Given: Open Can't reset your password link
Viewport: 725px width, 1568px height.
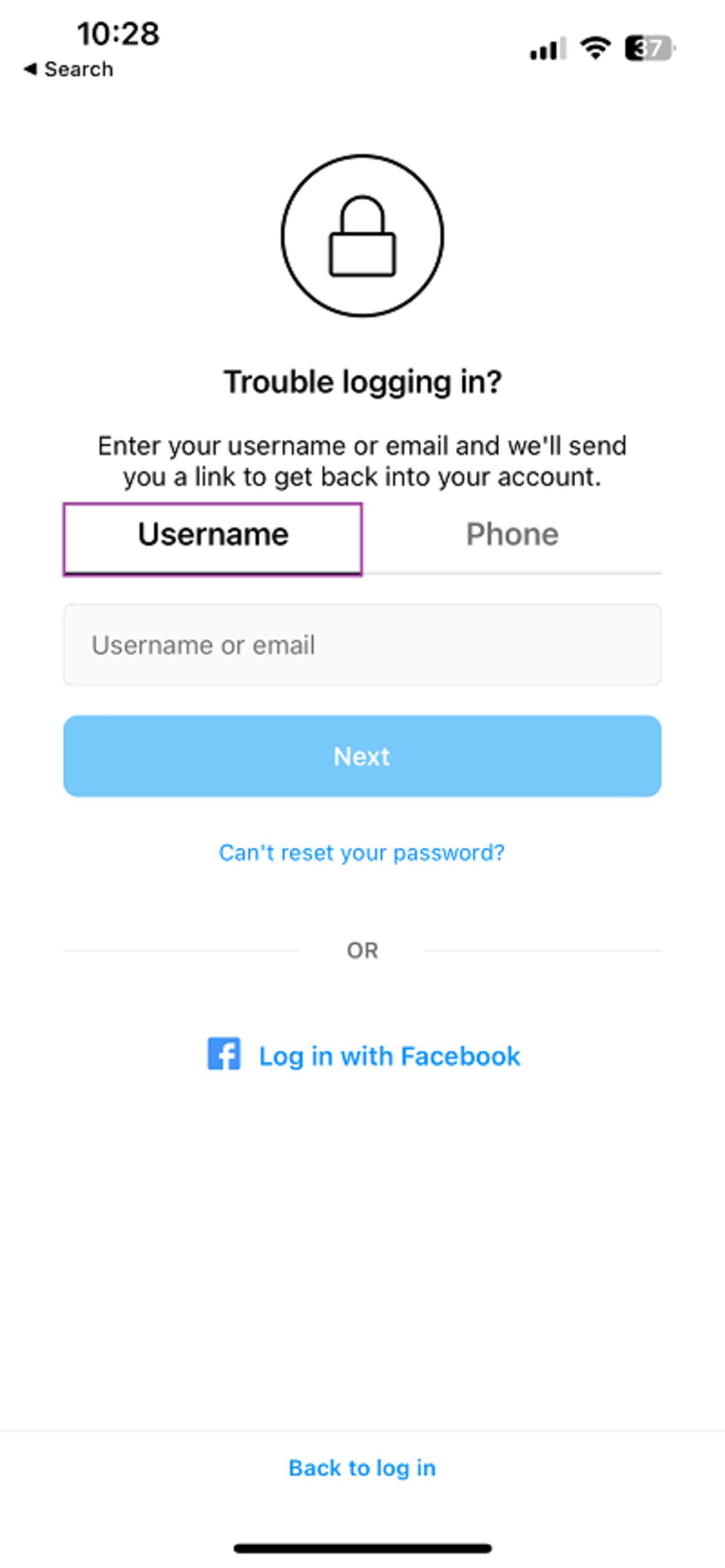Looking at the screenshot, I should (x=362, y=853).
